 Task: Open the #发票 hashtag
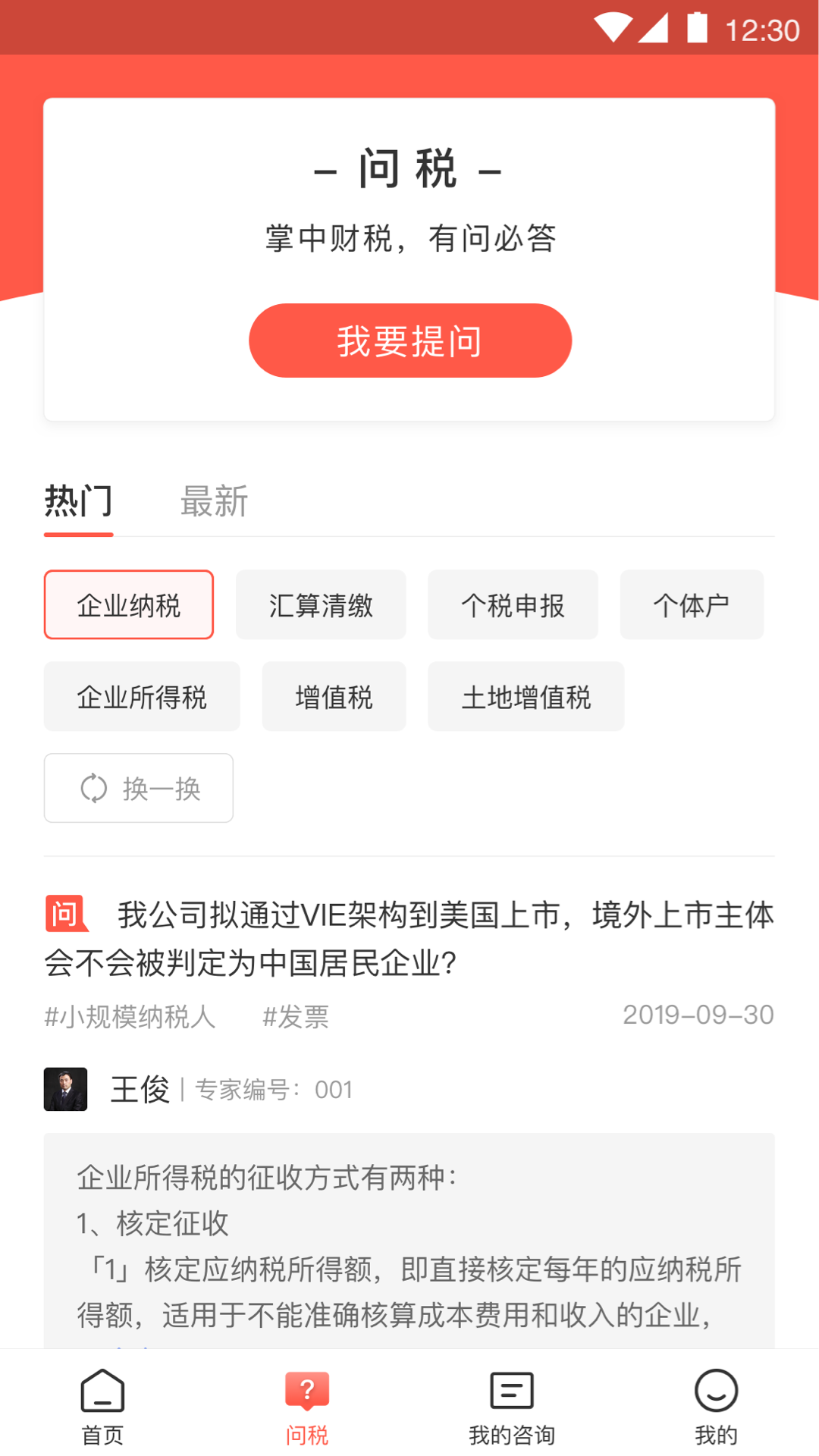pos(296,1016)
